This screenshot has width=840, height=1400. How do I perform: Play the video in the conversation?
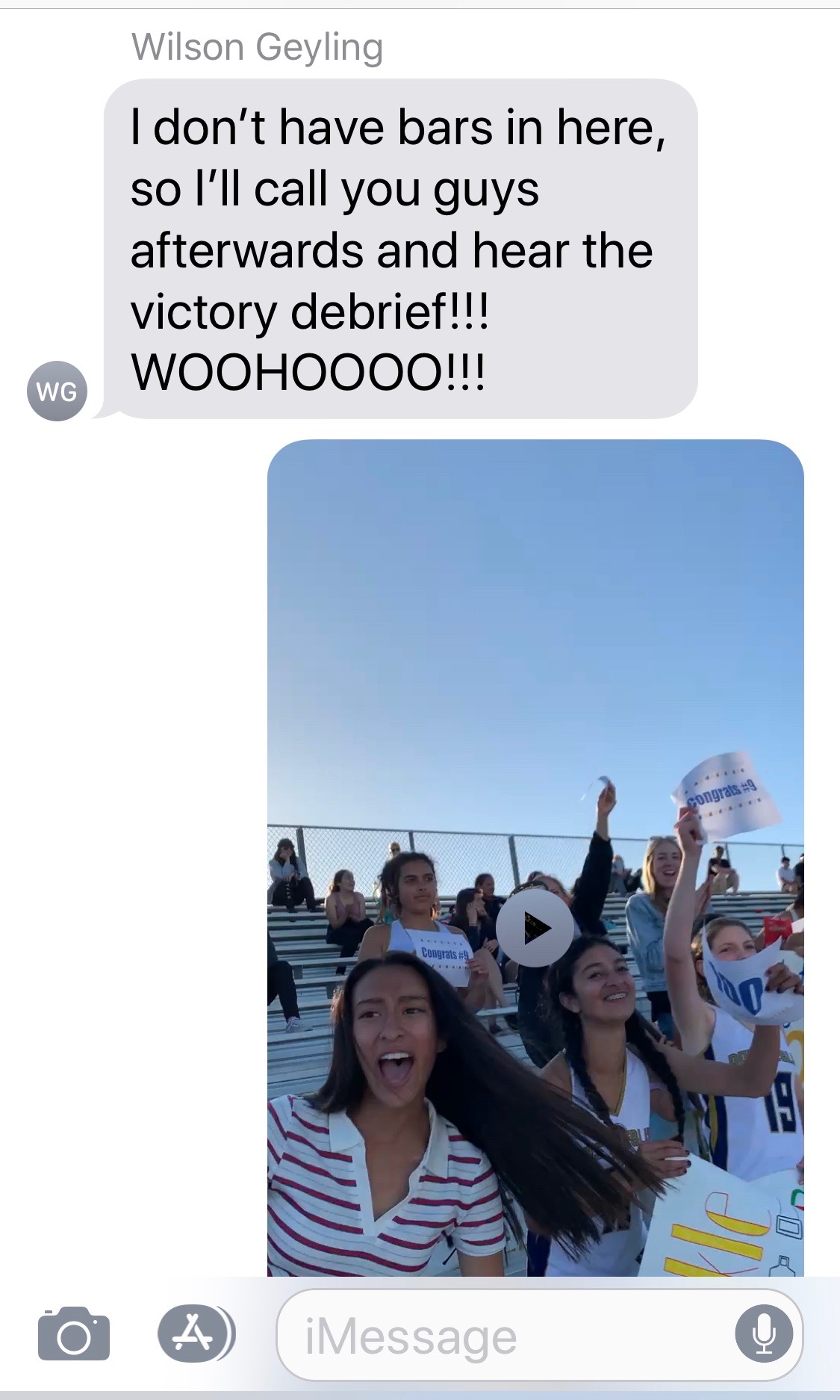tap(535, 928)
